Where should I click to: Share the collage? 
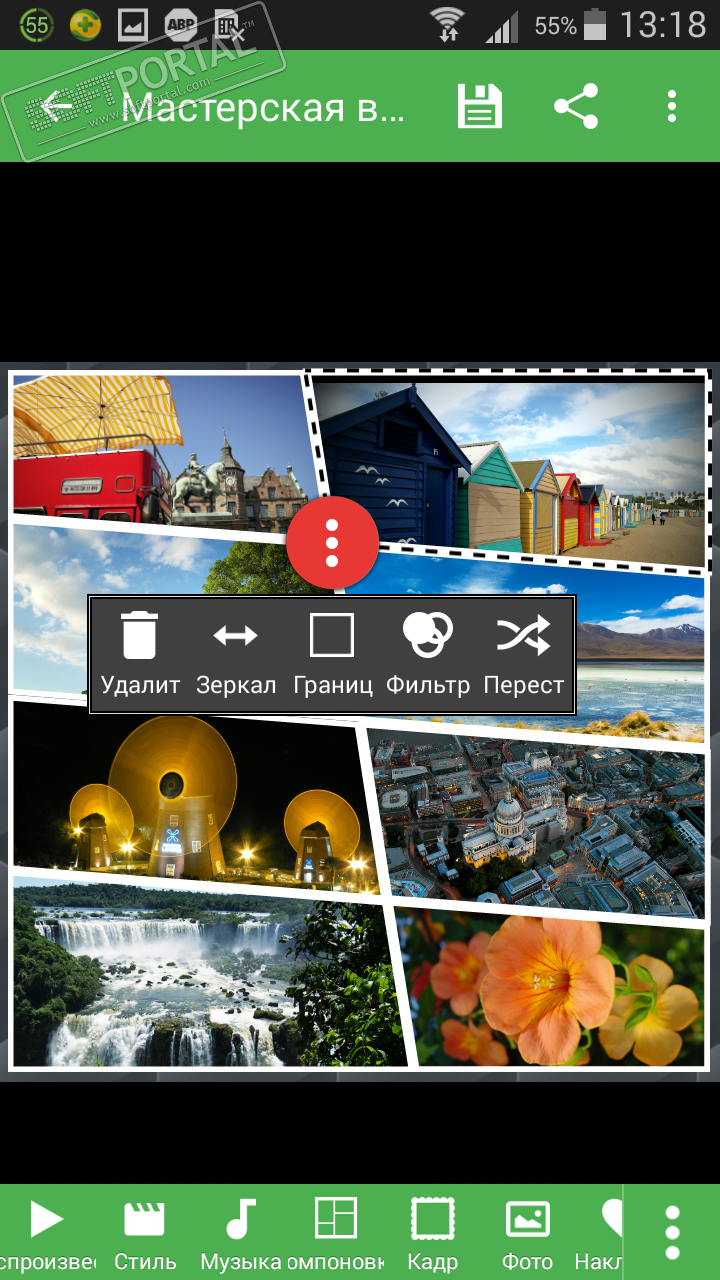coord(576,106)
